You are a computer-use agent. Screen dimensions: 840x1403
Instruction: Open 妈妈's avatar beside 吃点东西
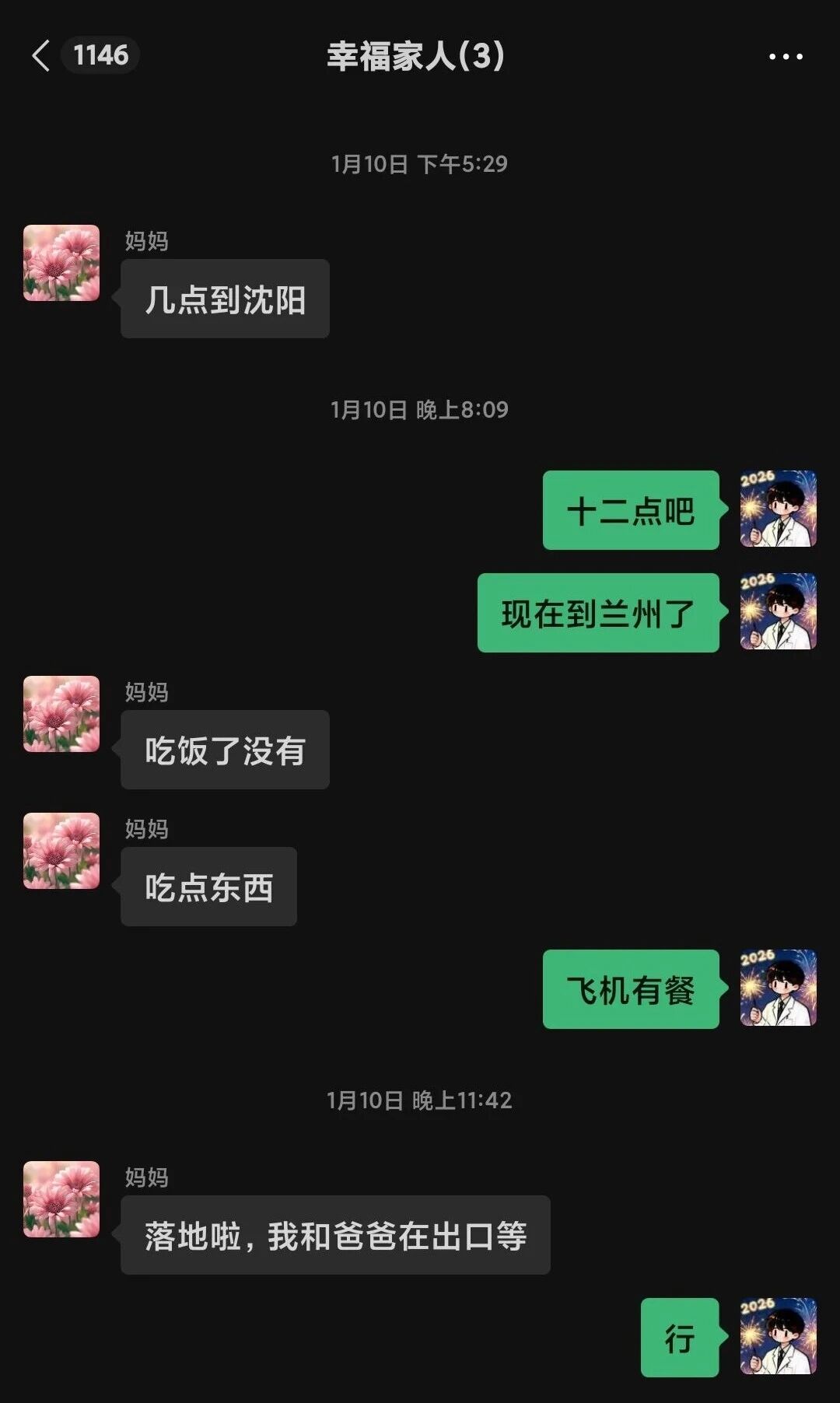pyautogui.click(x=61, y=851)
